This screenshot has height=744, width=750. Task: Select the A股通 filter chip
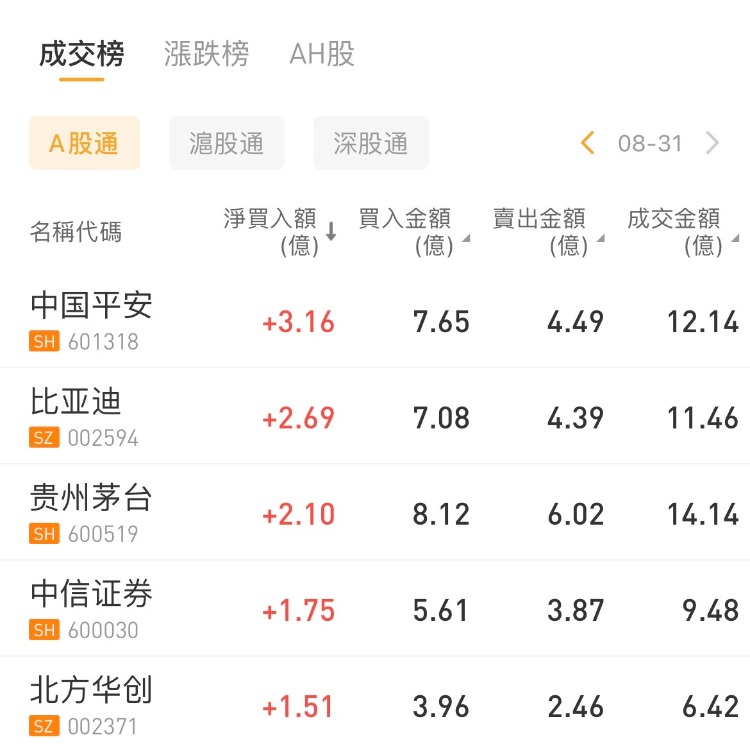pyautogui.click(x=84, y=144)
